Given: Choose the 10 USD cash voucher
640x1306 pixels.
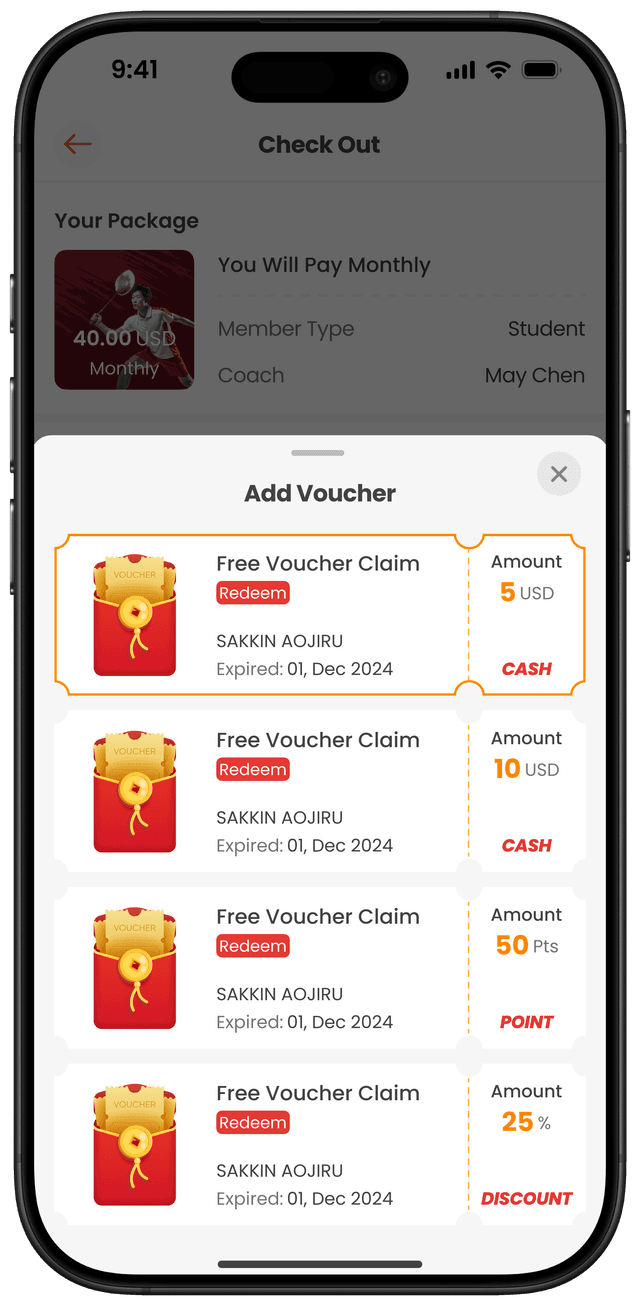Looking at the screenshot, I should pos(319,792).
